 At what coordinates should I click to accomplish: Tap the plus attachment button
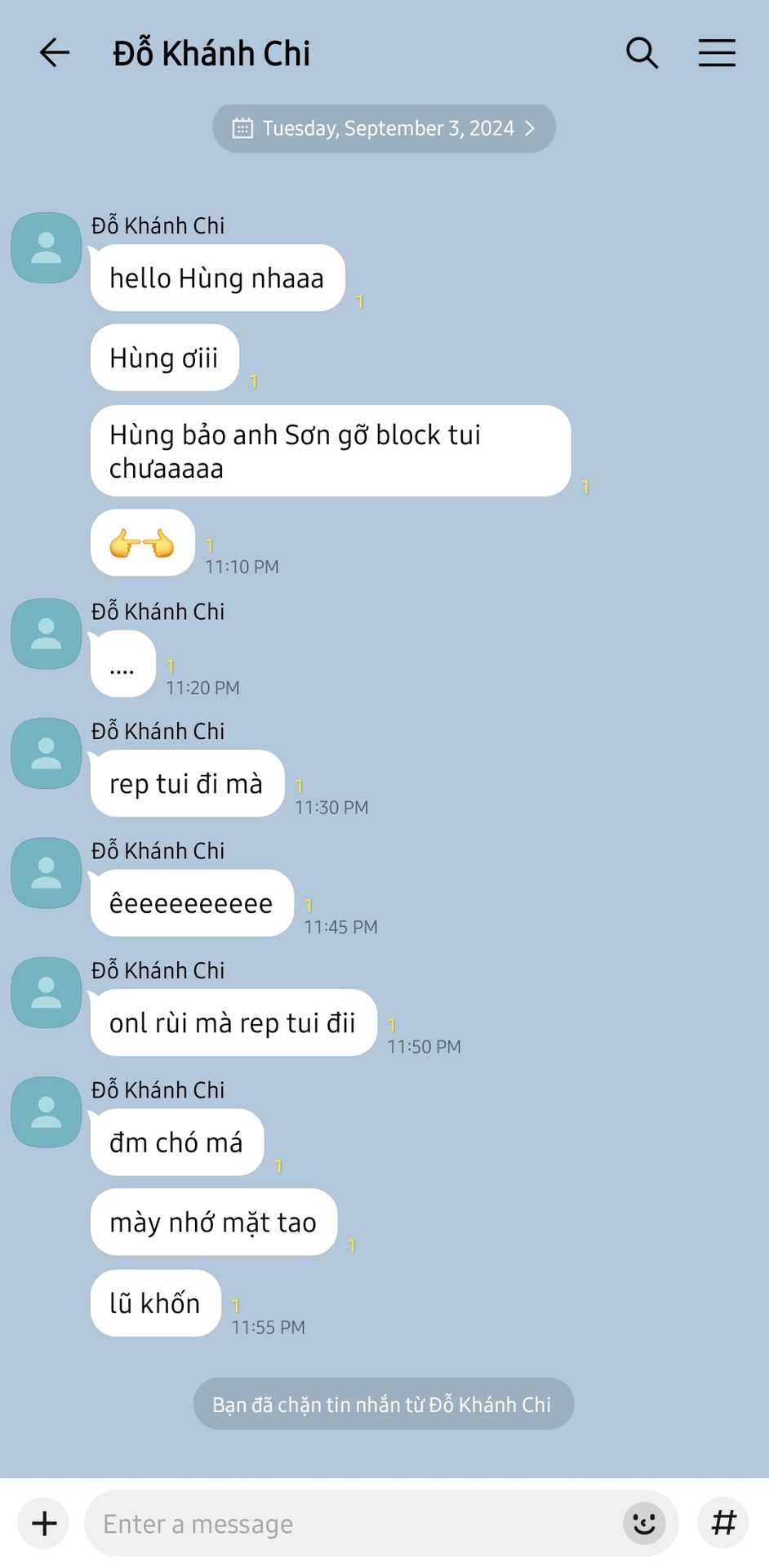[45, 1523]
